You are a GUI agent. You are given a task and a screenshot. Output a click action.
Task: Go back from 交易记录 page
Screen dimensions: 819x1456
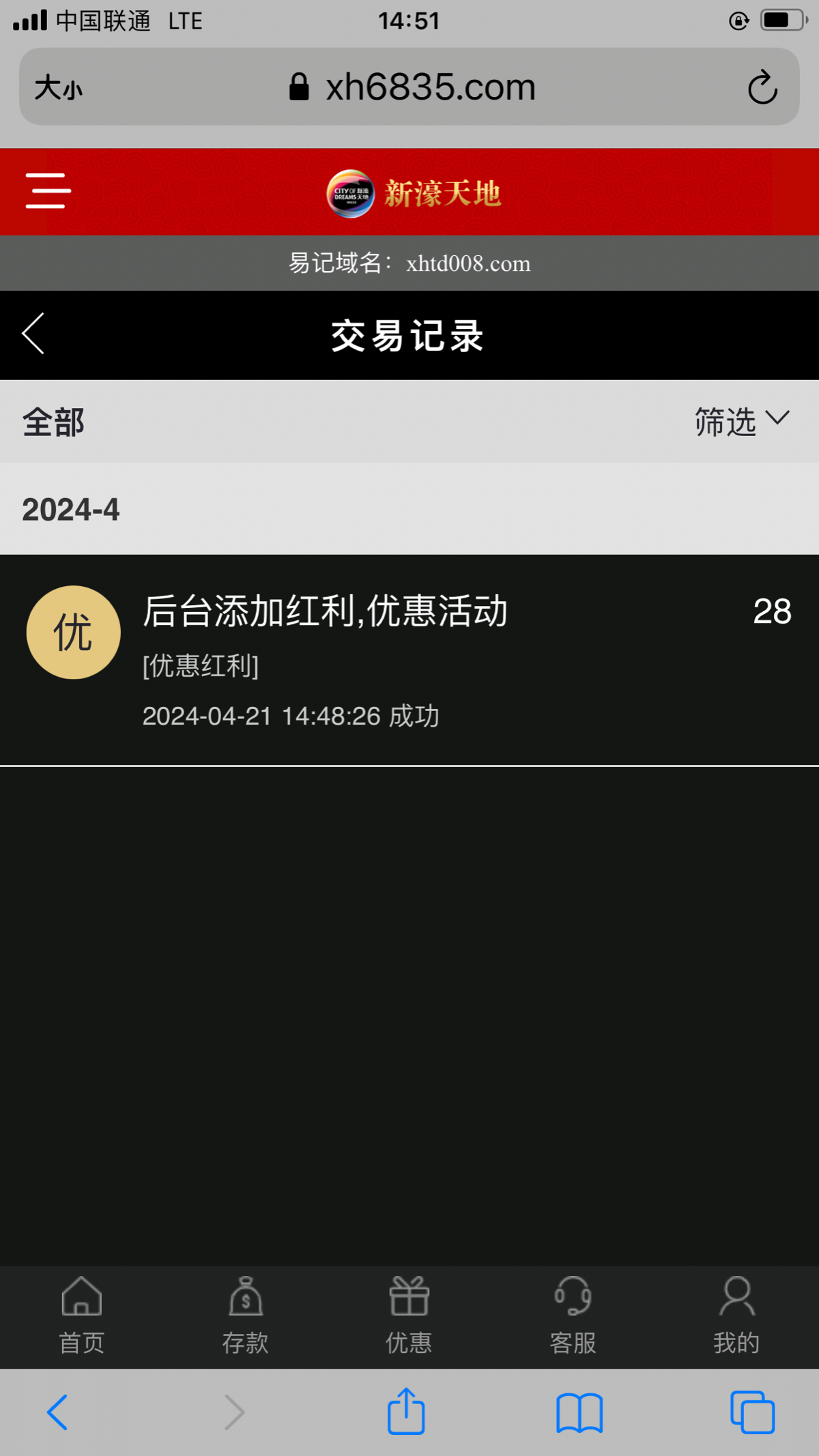[x=33, y=334]
